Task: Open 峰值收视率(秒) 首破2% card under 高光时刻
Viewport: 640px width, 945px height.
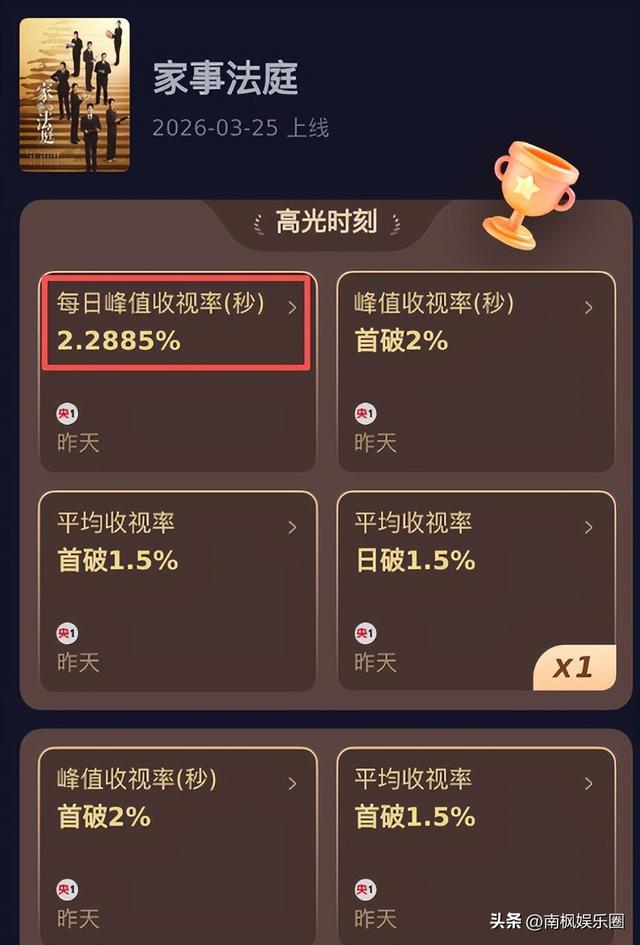Action: pos(475,370)
